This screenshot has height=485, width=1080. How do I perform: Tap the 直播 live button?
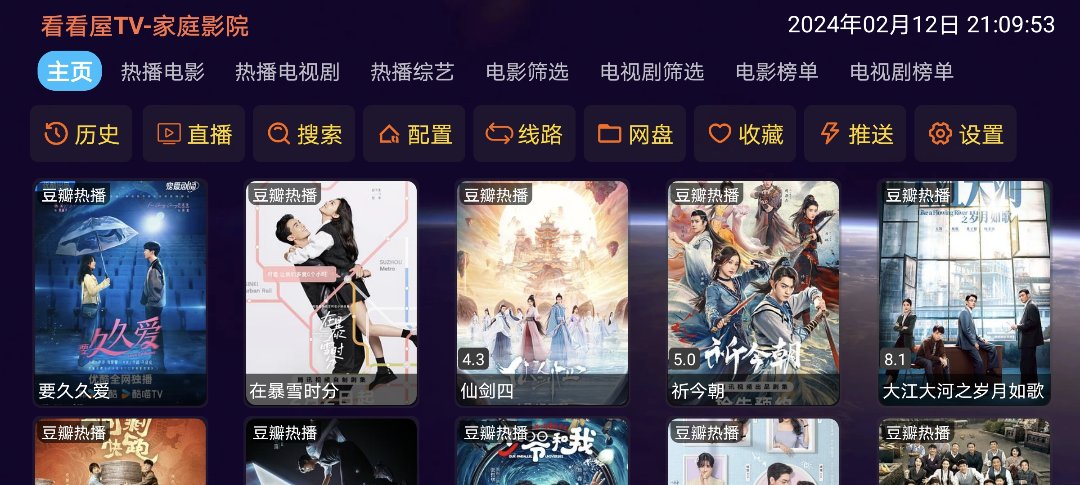point(194,134)
